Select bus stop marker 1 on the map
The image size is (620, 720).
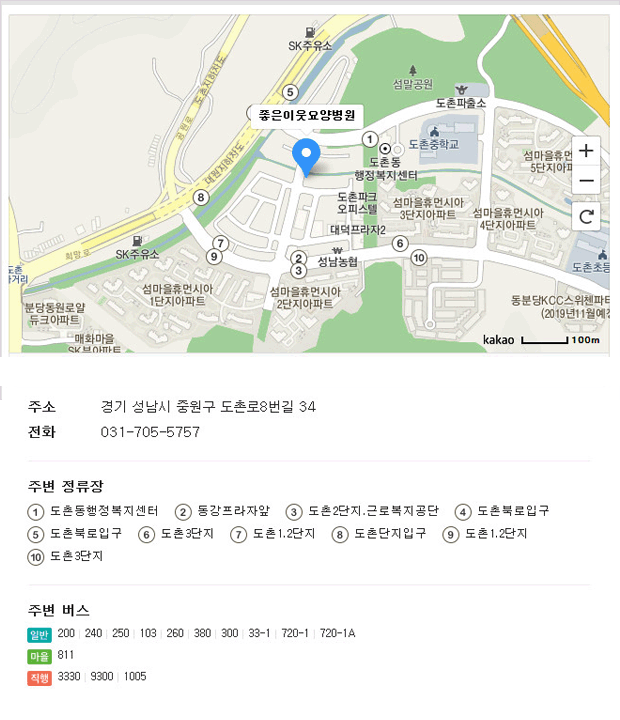coord(369,139)
